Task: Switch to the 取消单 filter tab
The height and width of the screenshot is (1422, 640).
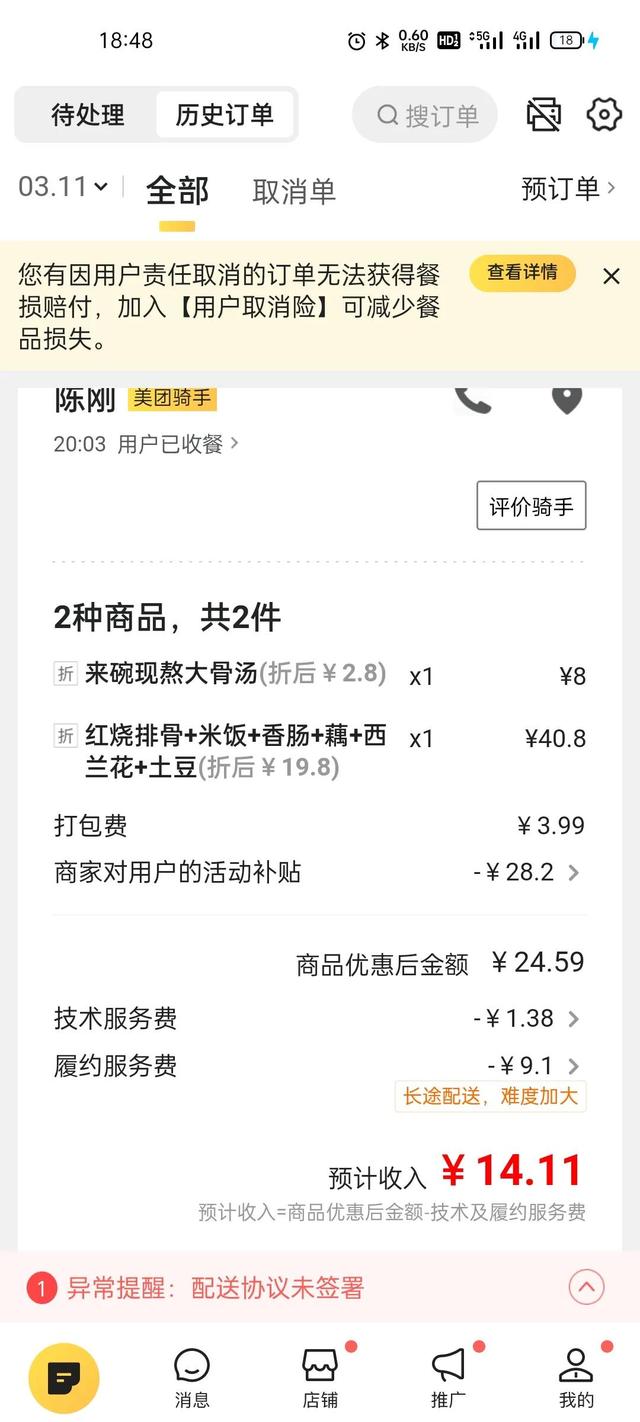Action: [294, 191]
